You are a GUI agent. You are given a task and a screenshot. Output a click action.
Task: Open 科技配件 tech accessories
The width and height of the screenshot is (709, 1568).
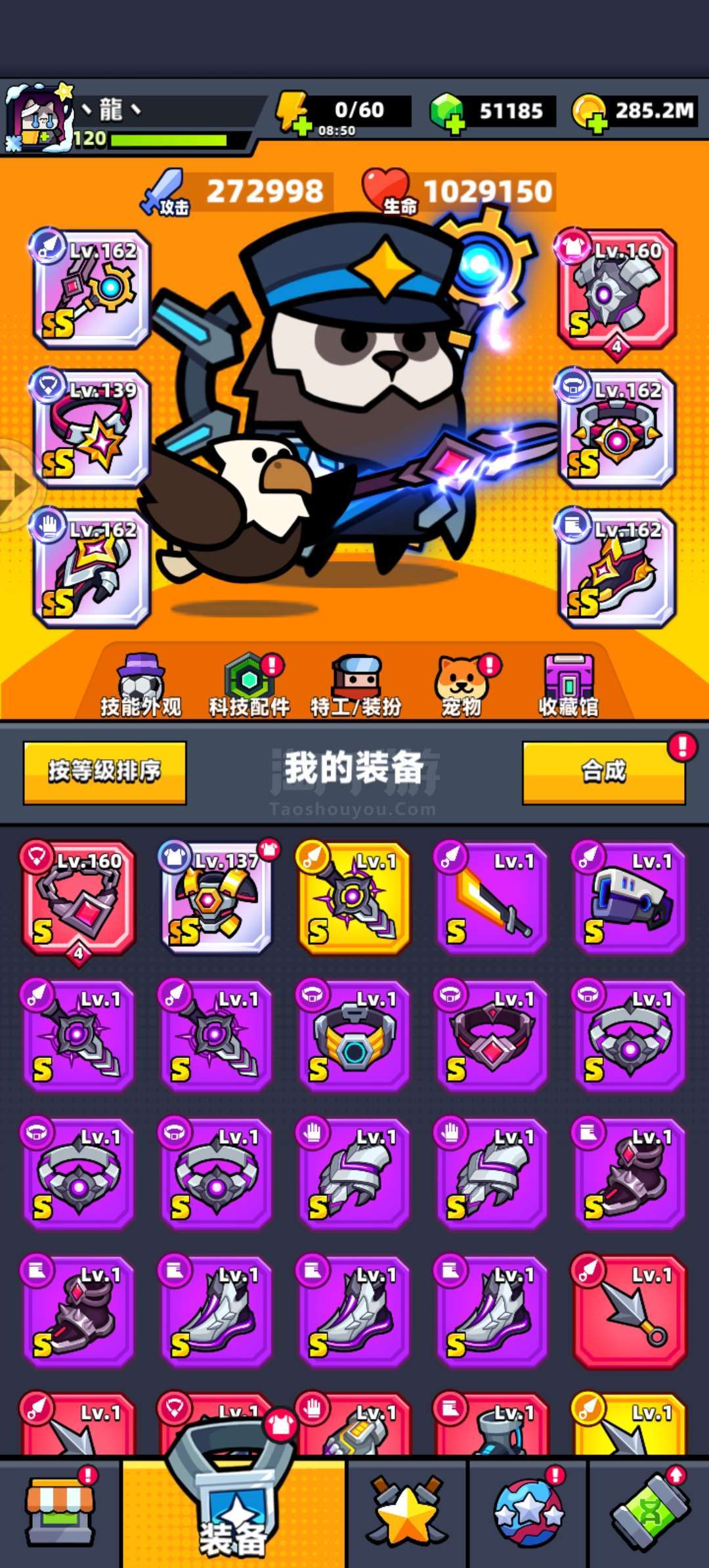pos(249,686)
